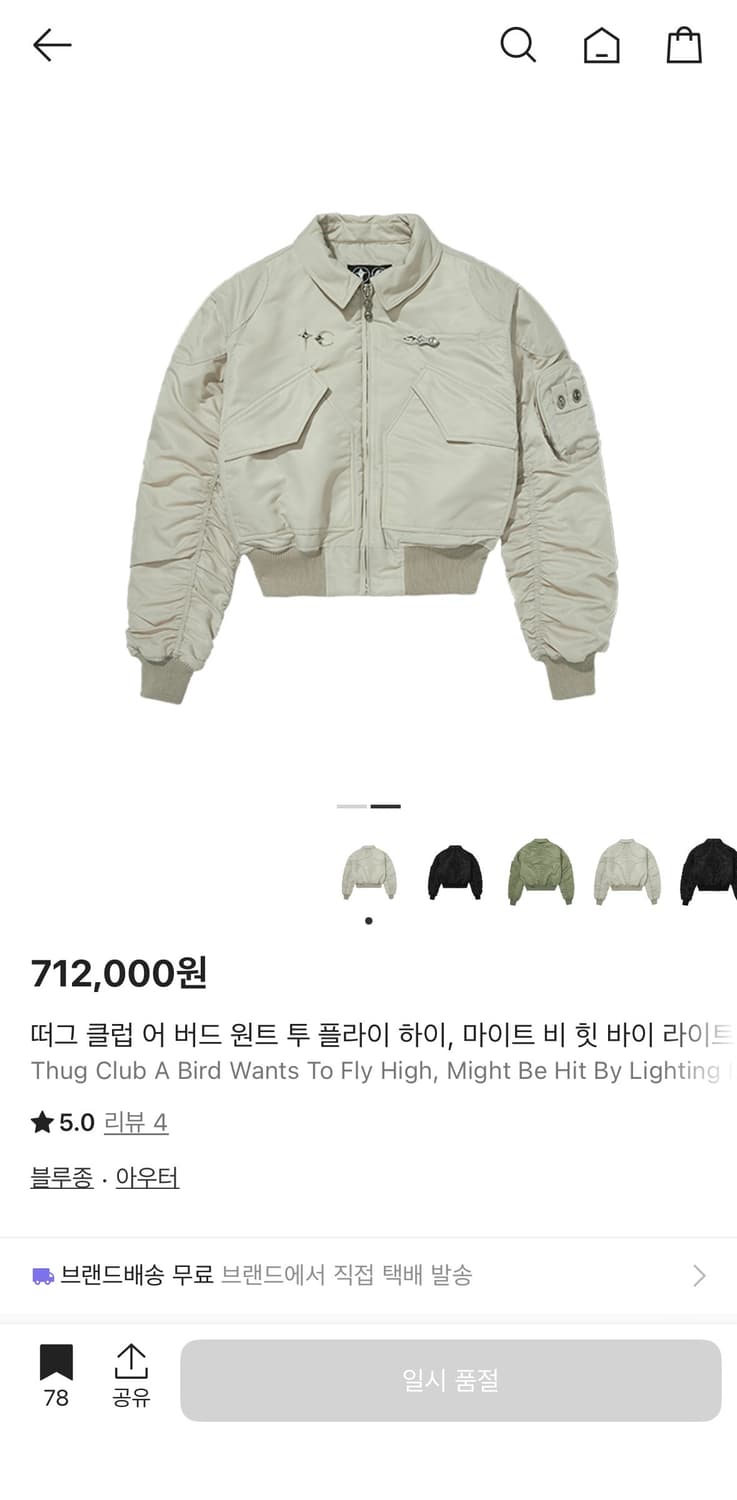Open the 아우터 category link
The width and height of the screenshot is (737, 1500).
click(x=147, y=1177)
